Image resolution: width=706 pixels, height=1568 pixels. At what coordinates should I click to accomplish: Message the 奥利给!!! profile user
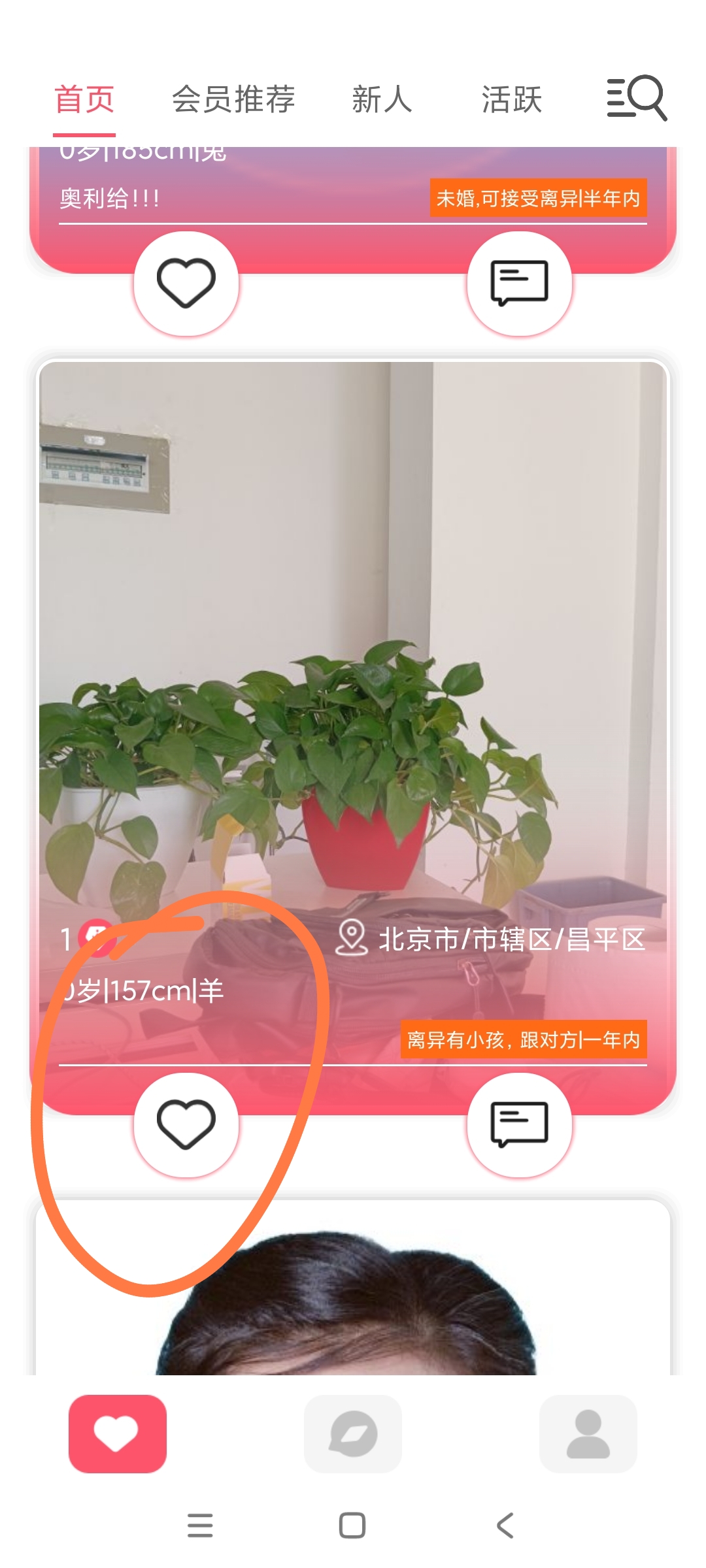(520, 284)
